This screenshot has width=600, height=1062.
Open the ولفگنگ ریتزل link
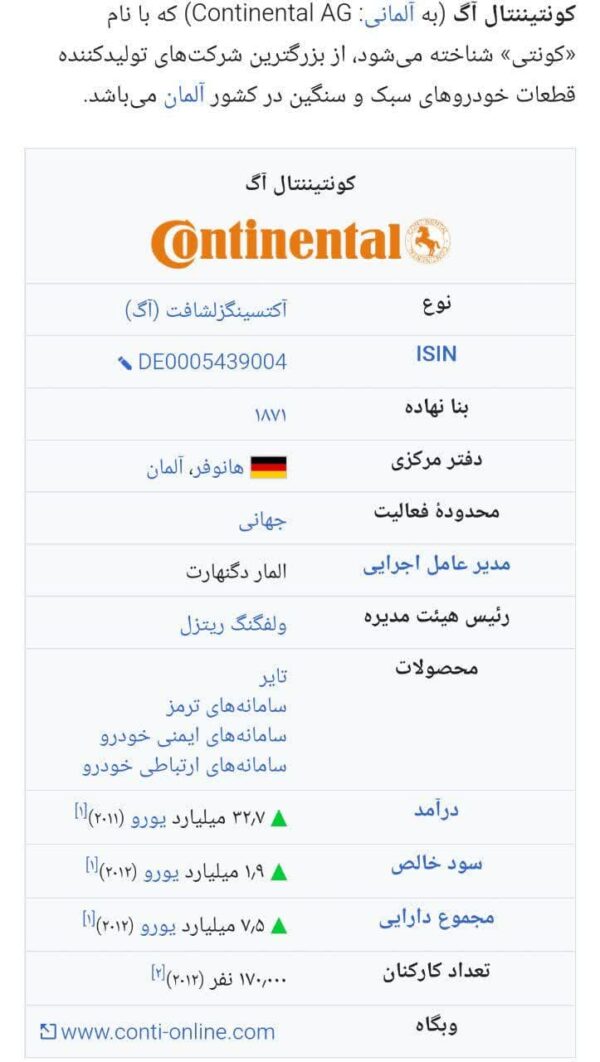coord(233,625)
